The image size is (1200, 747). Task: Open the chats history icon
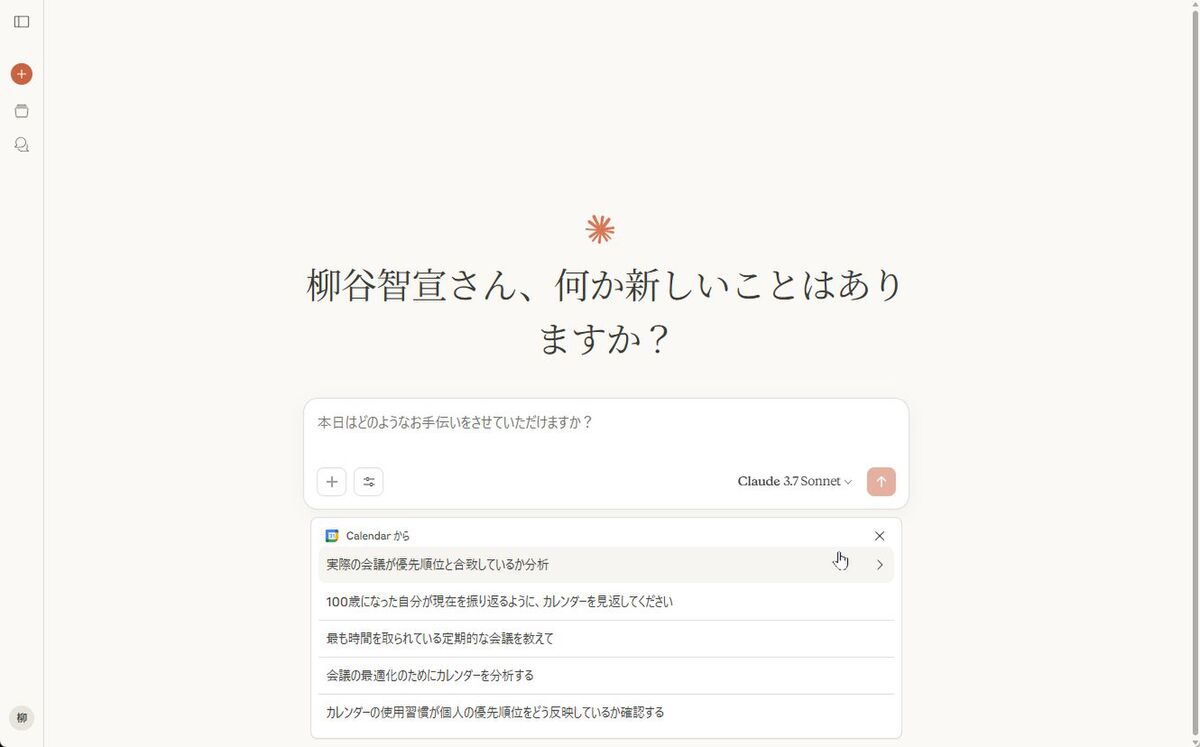tap(21, 145)
